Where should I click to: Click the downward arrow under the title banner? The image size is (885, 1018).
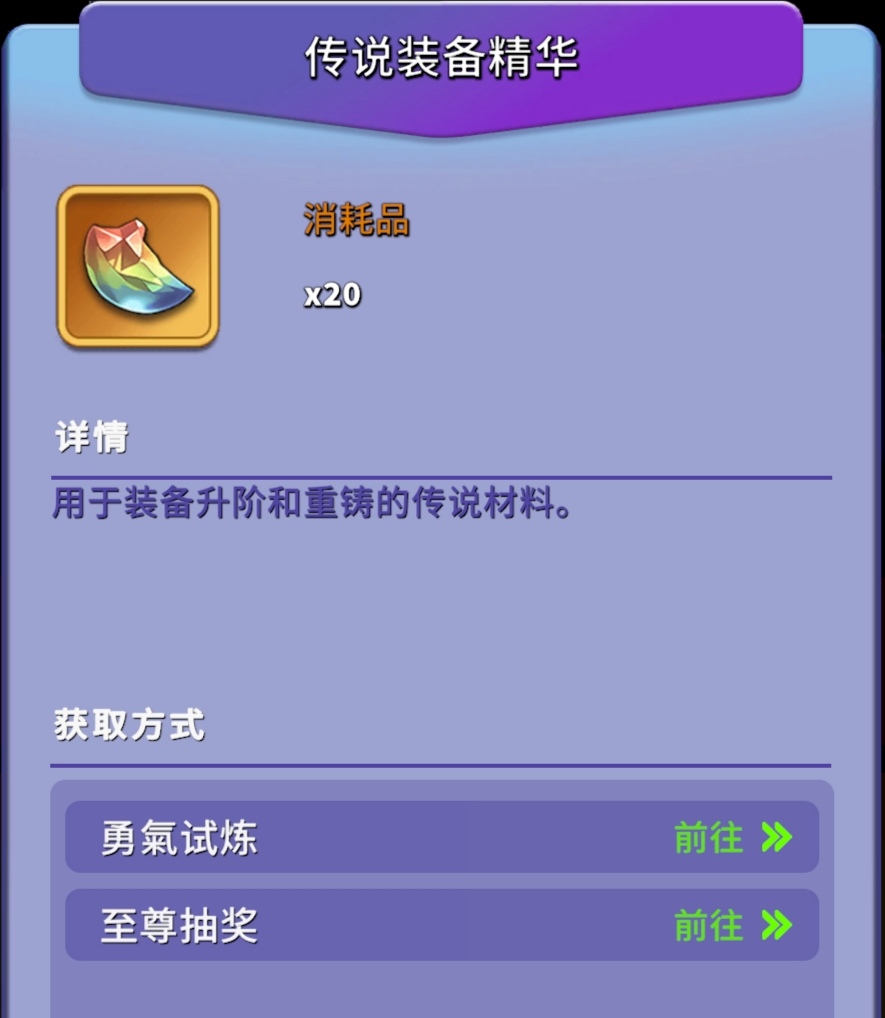[443, 125]
